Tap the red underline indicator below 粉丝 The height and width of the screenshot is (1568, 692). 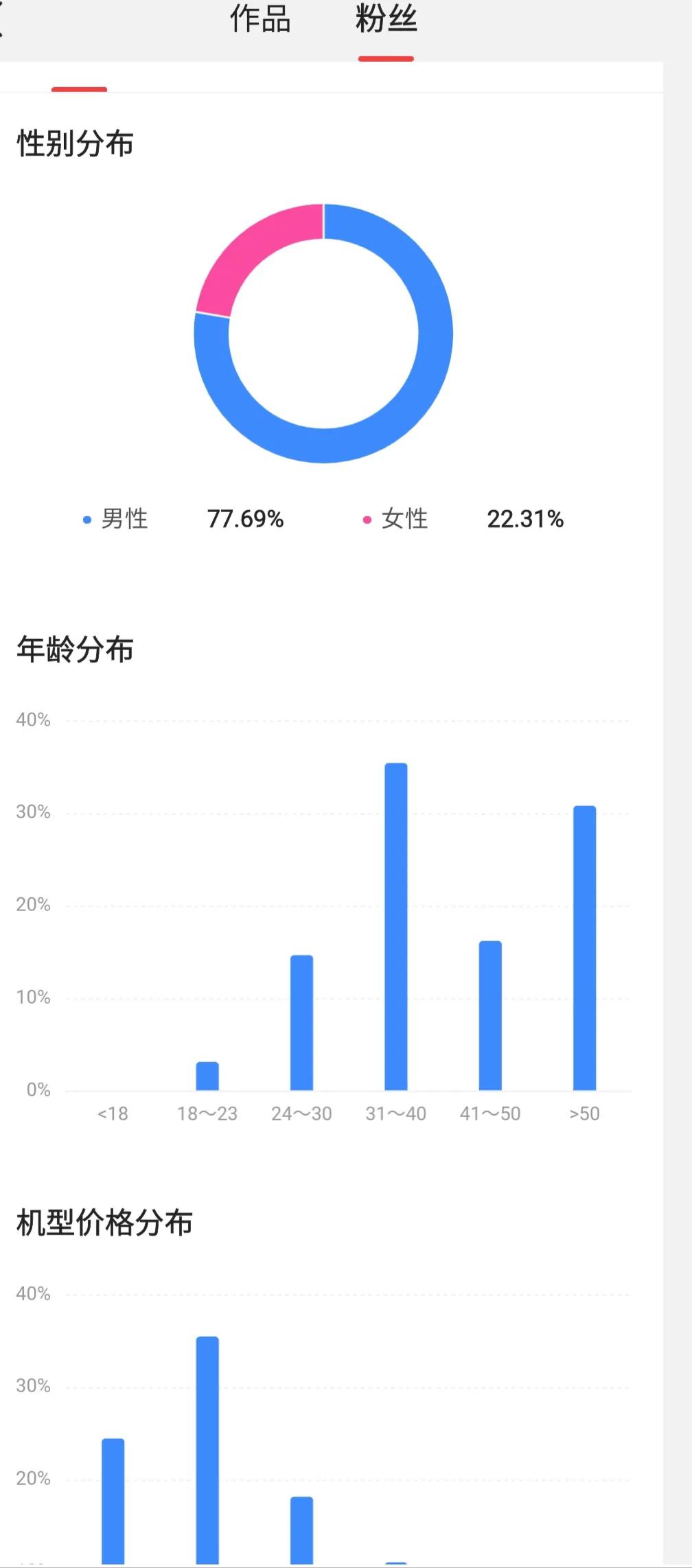[387, 60]
